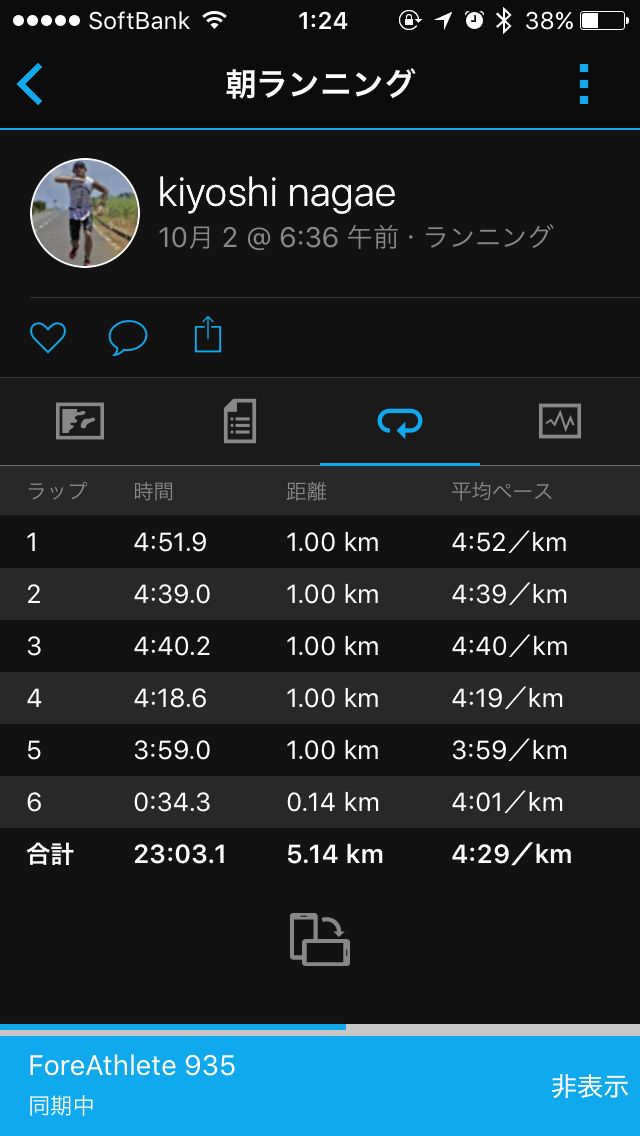Comment on this running activity
The image size is (640, 1136).
click(127, 337)
